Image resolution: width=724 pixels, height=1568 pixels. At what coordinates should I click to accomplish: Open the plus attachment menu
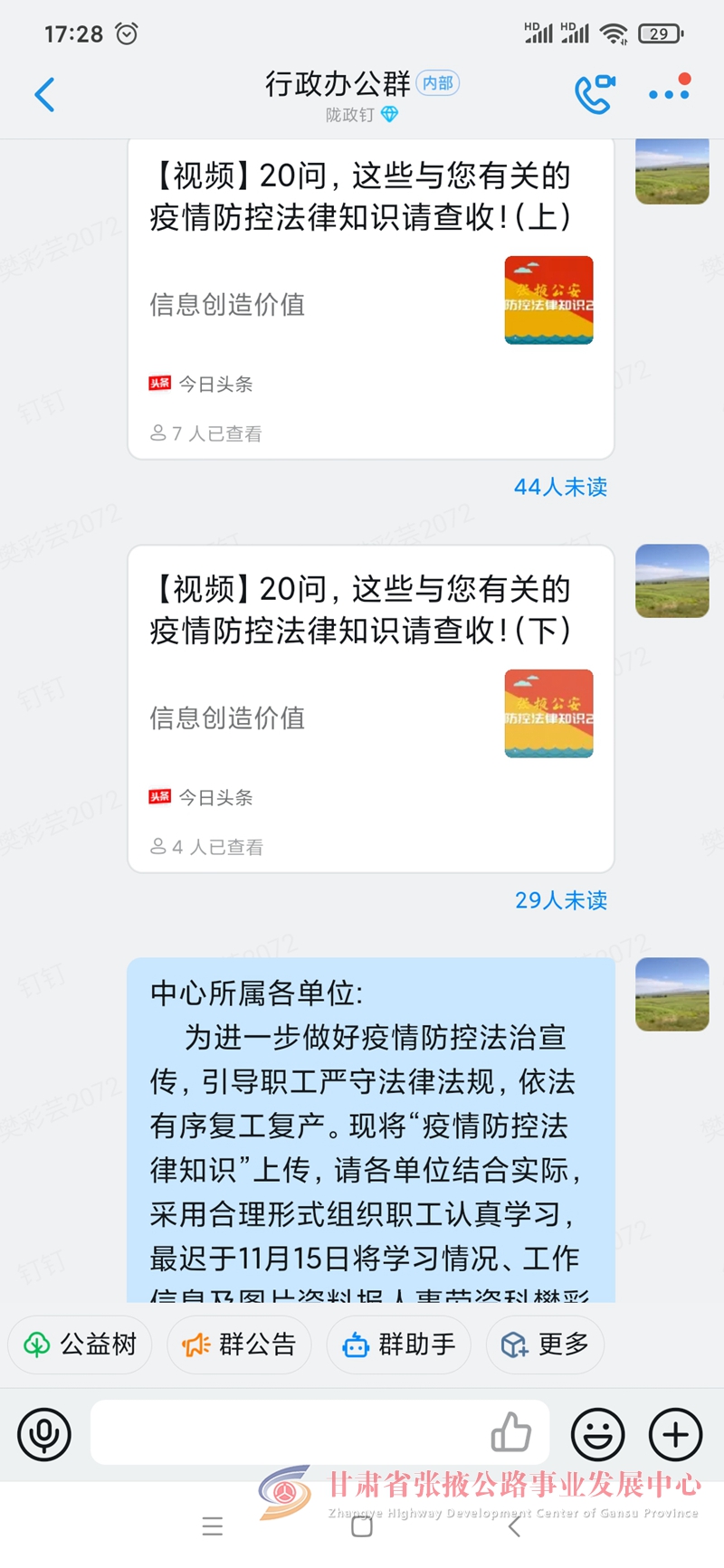[x=675, y=1434]
